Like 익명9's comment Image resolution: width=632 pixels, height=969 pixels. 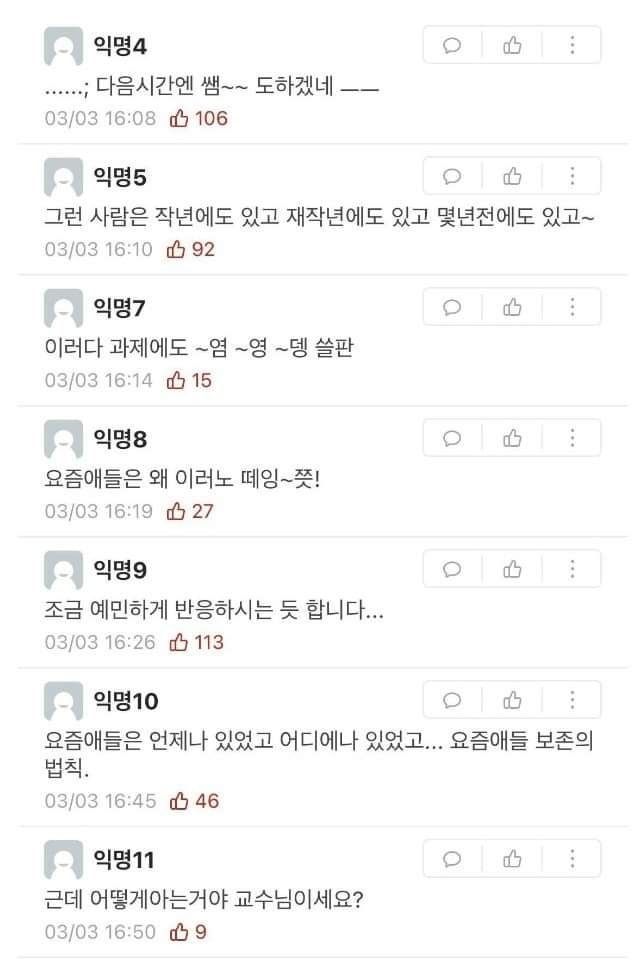[512, 569]
